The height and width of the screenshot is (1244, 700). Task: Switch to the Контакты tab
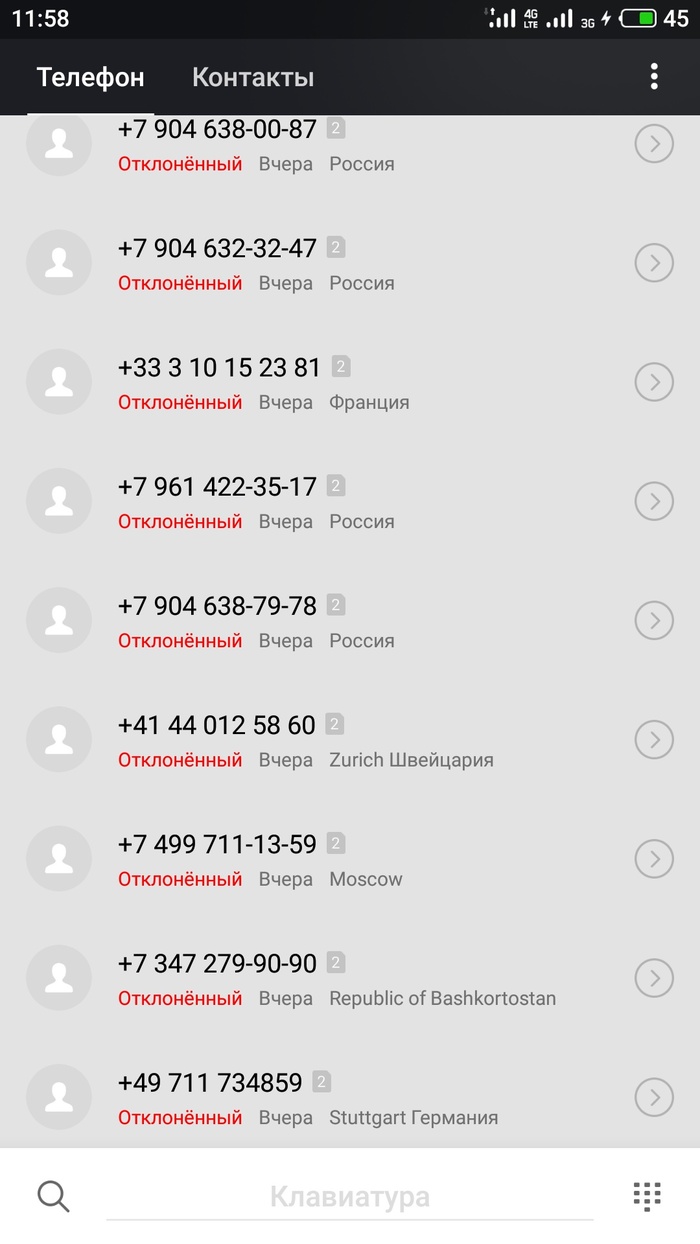253,77
